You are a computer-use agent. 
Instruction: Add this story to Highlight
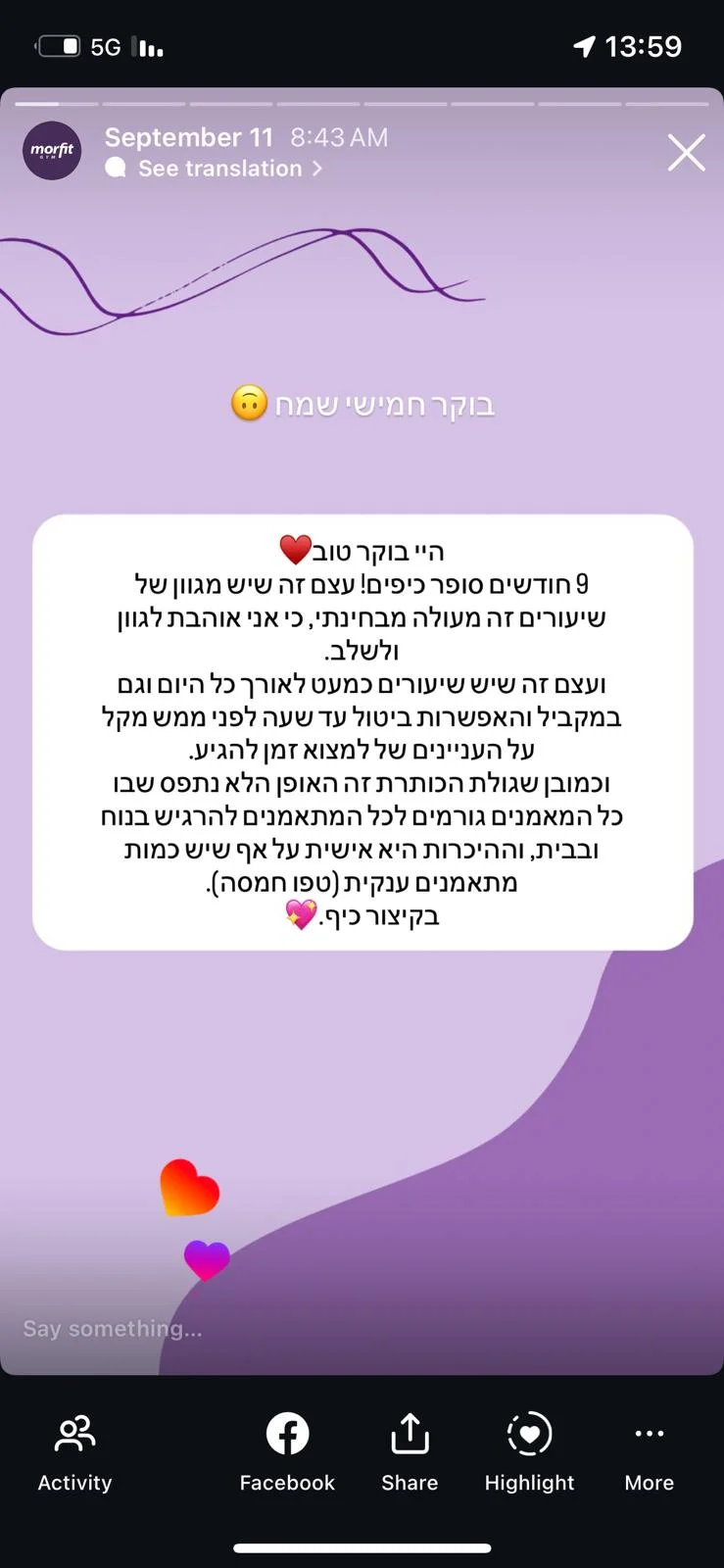coord(529,1451)
